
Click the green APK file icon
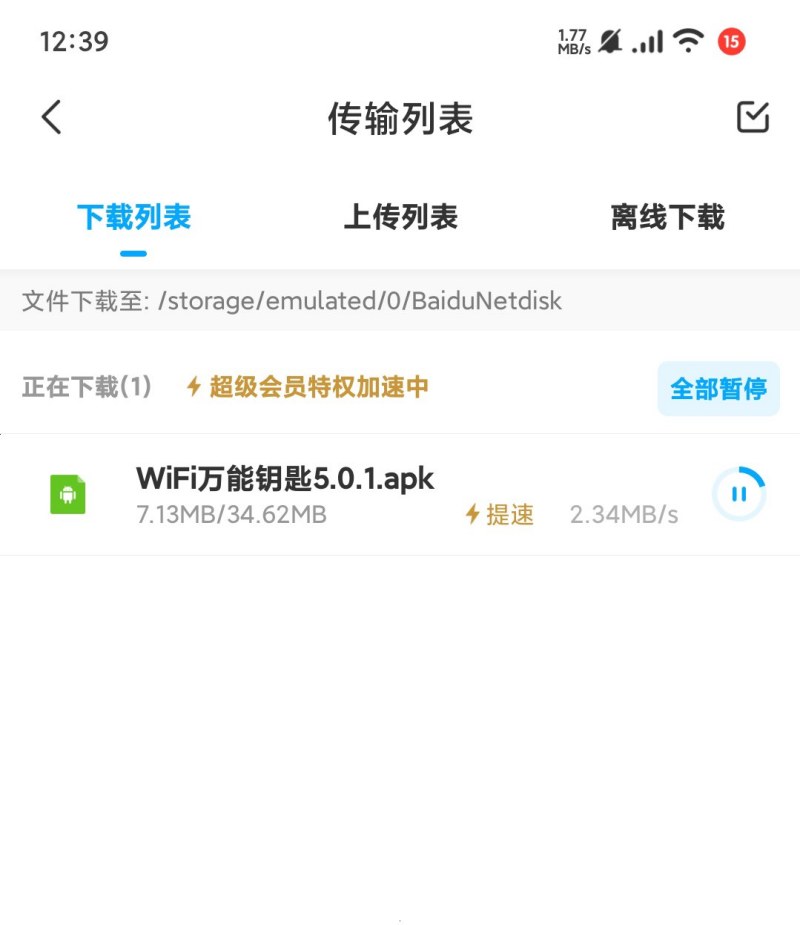point(68,491)
